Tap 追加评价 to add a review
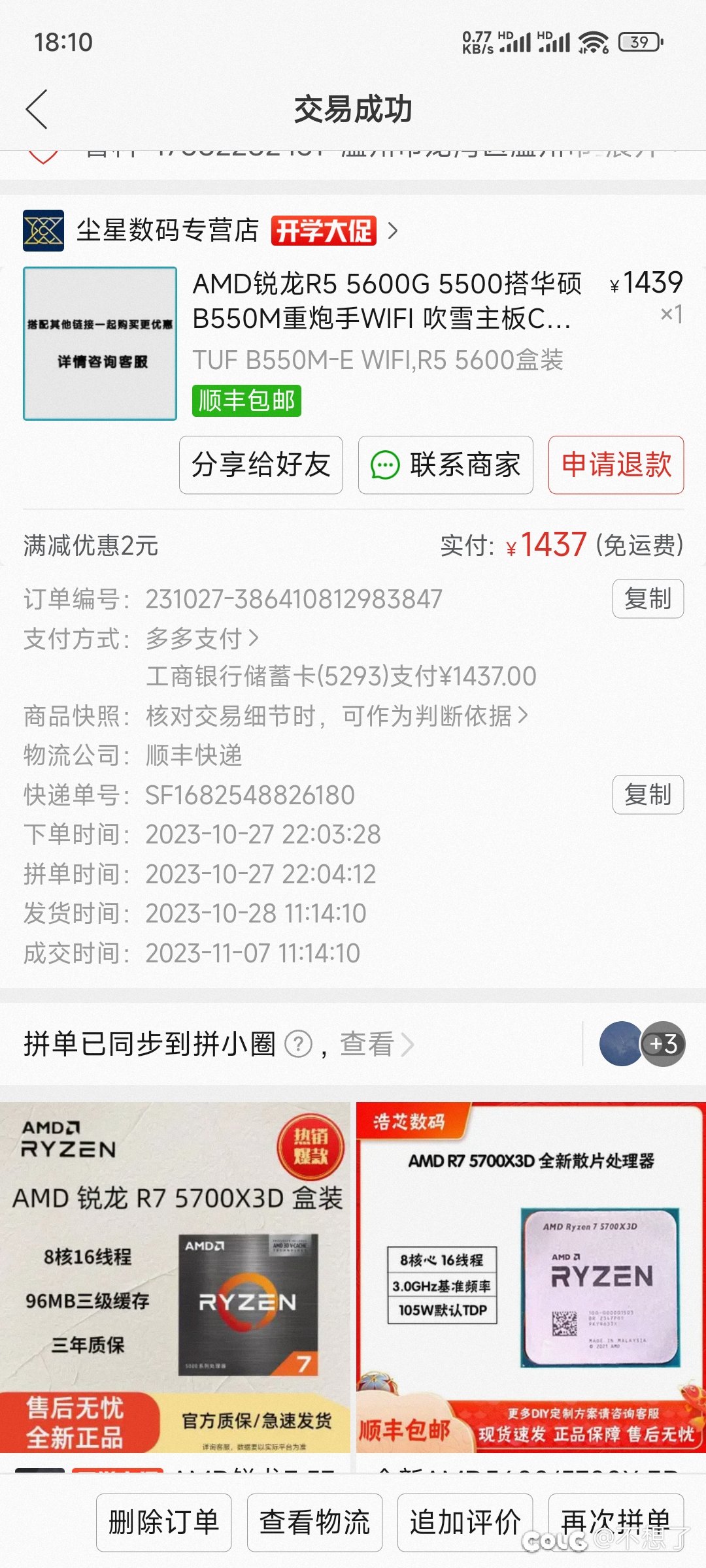 465,1522
